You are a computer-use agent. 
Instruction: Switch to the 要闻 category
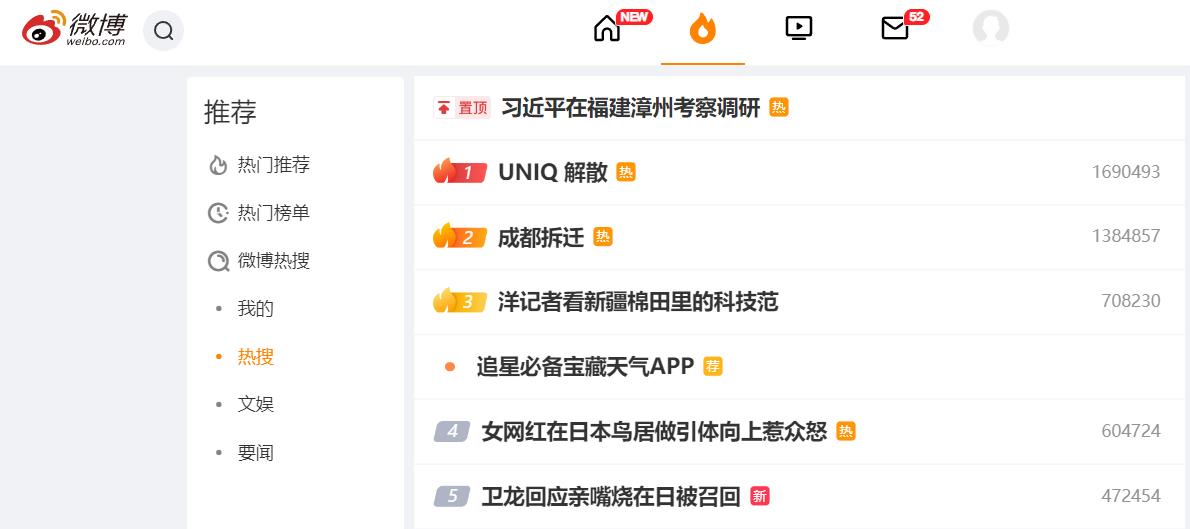coord(255,453)
